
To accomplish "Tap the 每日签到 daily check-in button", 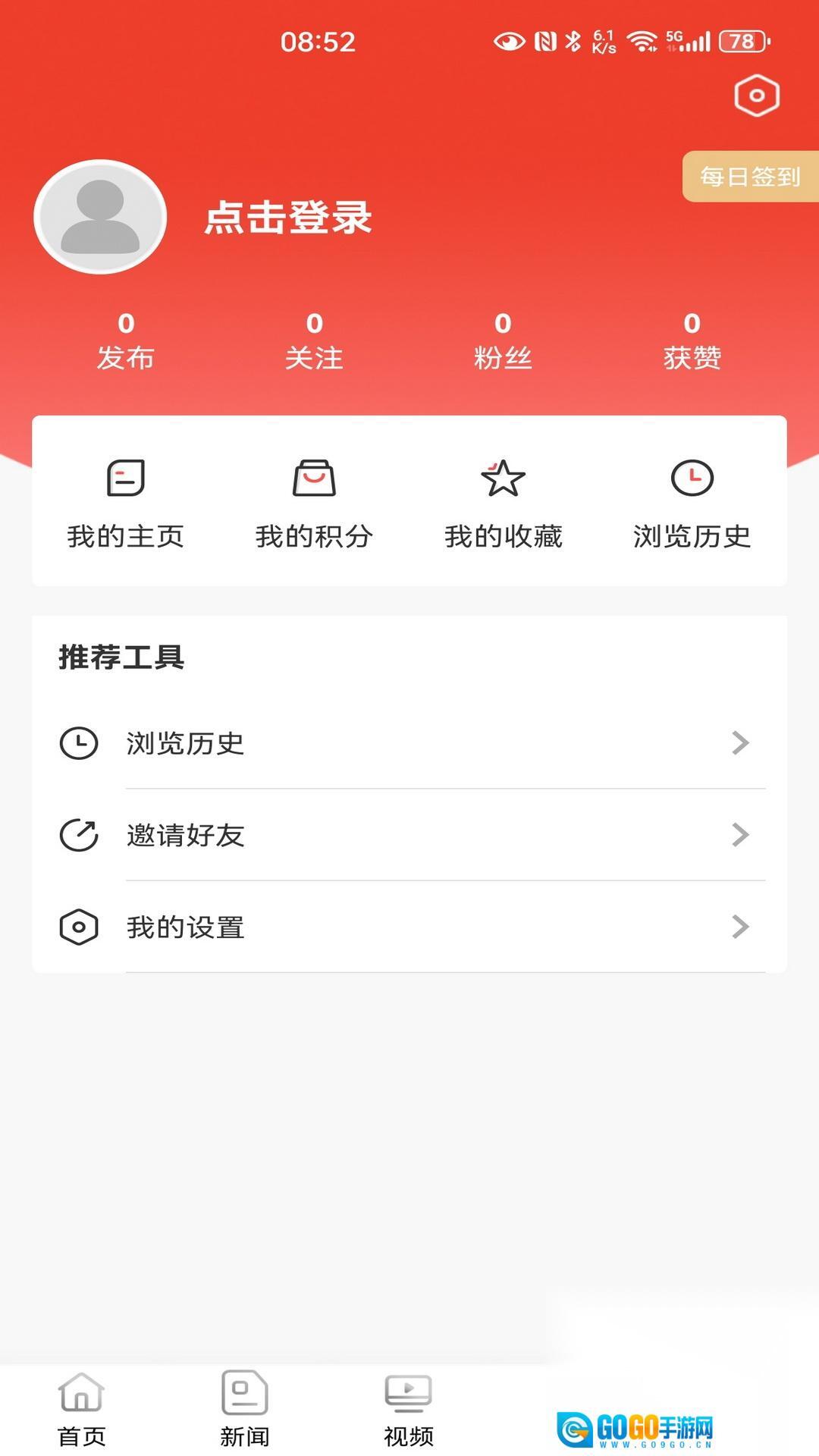I will 750,177.
